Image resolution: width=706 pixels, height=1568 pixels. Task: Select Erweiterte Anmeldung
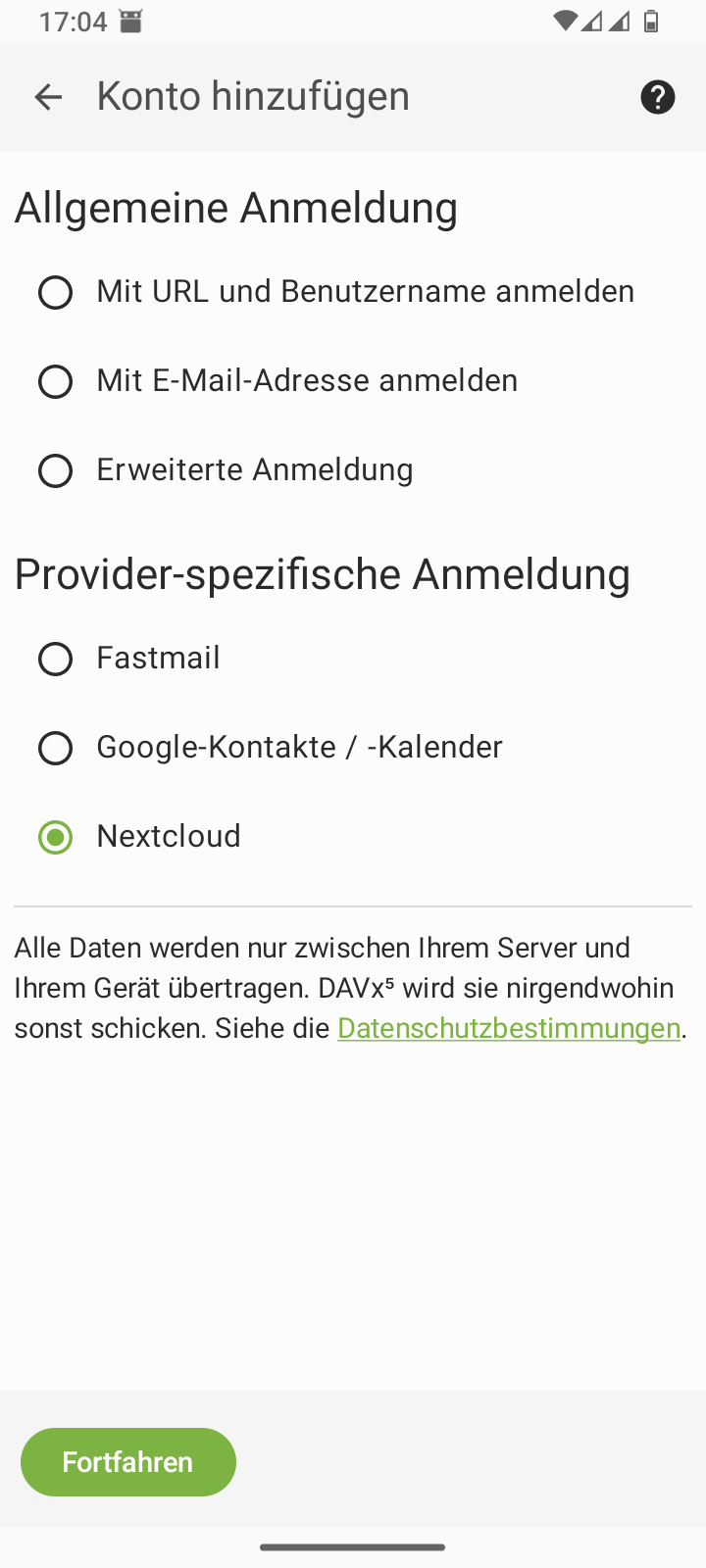tap(56, 470)
